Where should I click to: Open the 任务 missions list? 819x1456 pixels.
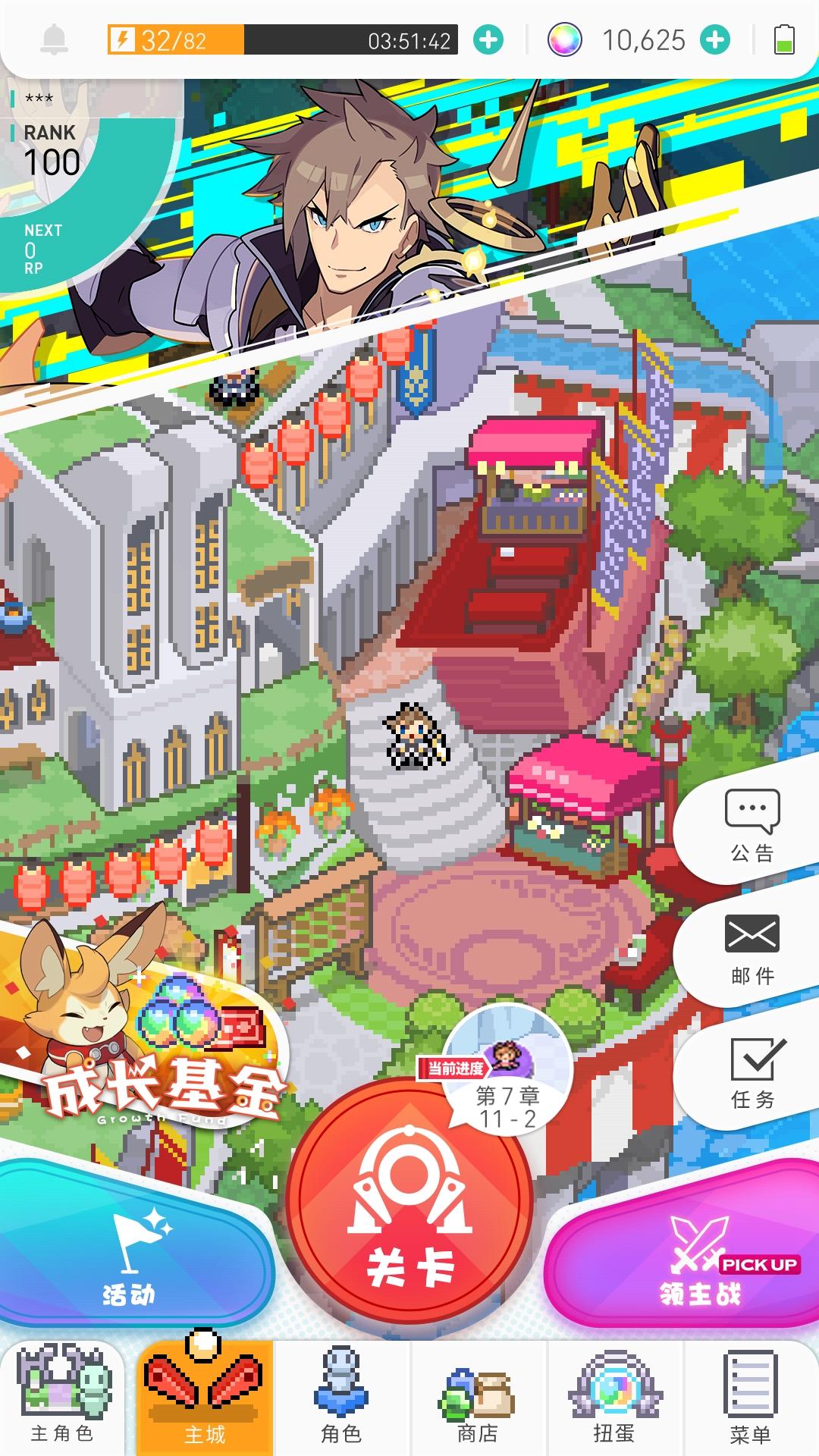pyautogui.click(x=752, y=1072)
